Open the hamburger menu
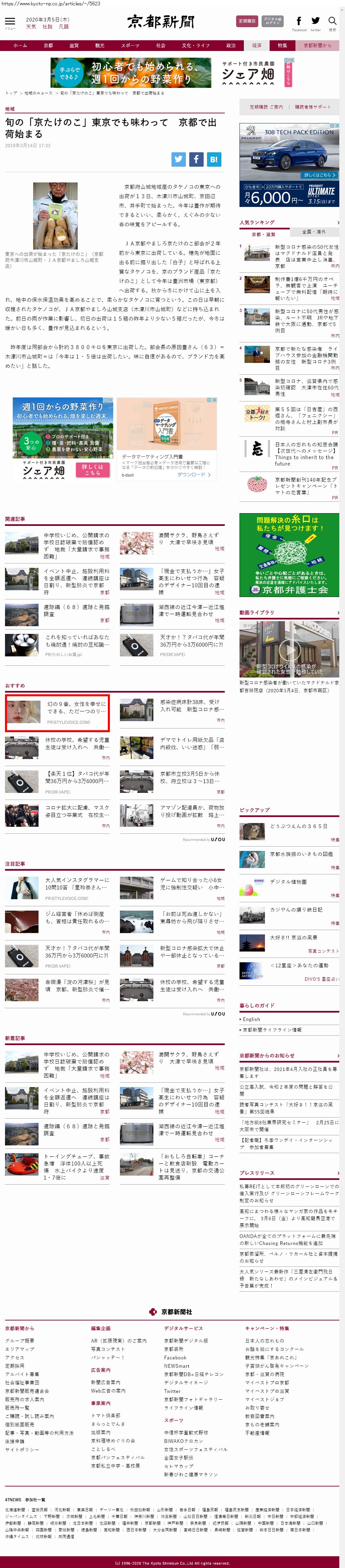This screenshot has height=1568, width=345. pyautogui.click(x=10, y=22)
